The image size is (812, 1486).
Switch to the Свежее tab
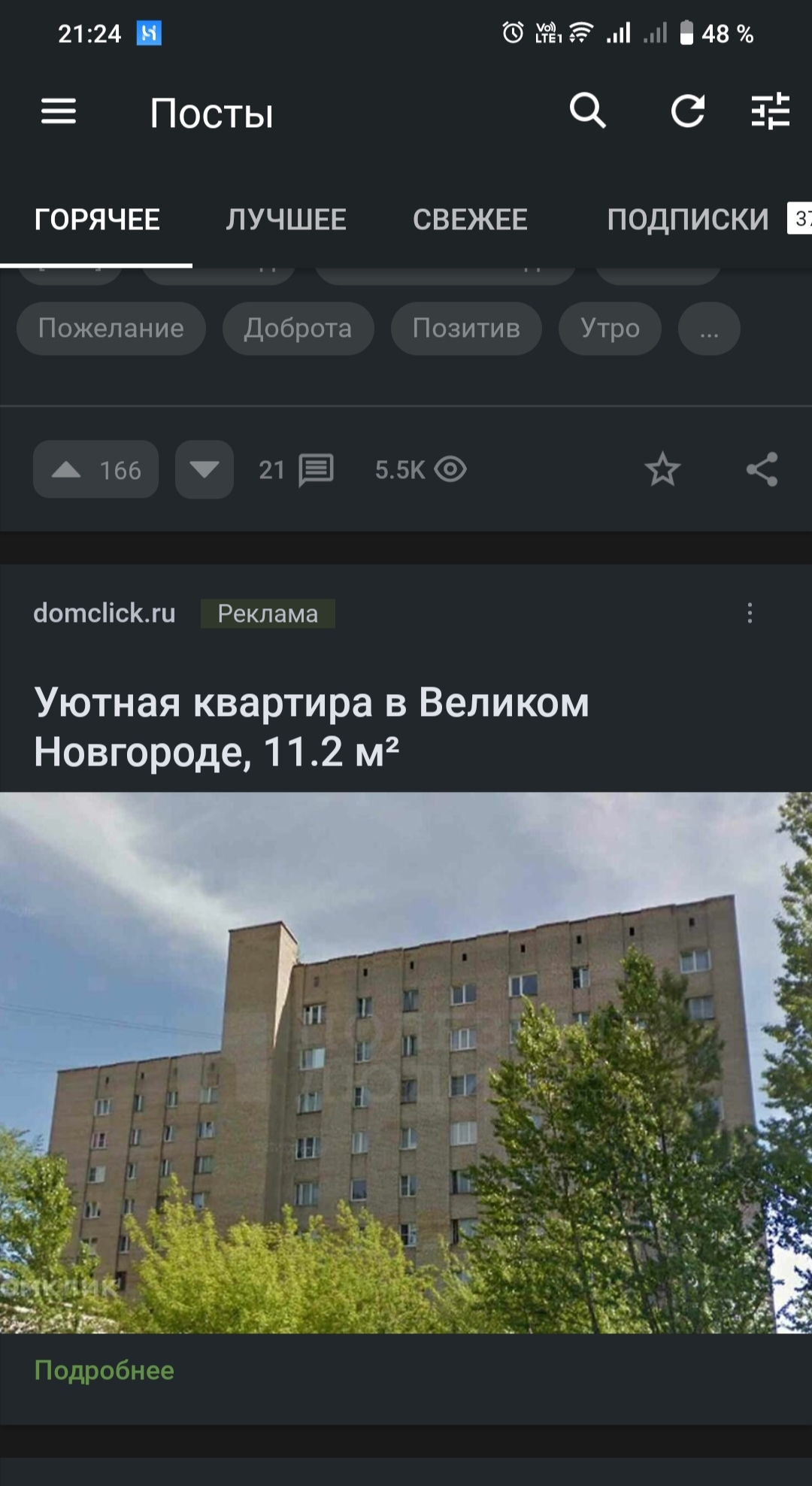click(470, 220)
